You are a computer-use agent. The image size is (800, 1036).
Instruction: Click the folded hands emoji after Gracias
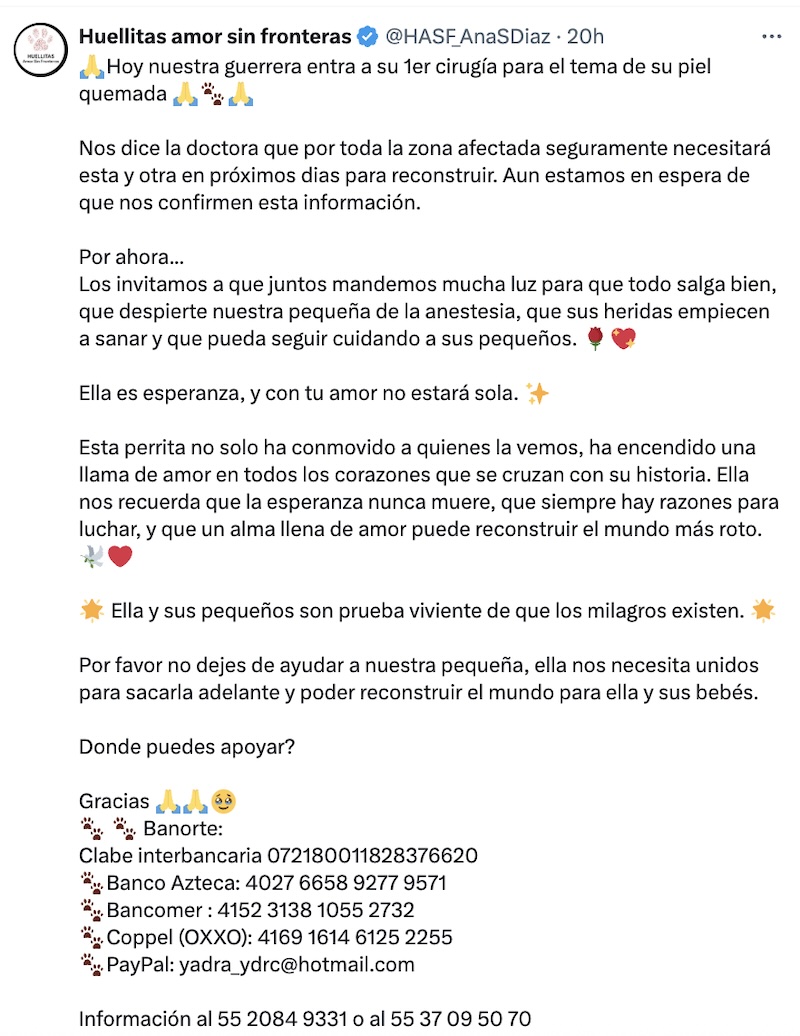167,800
